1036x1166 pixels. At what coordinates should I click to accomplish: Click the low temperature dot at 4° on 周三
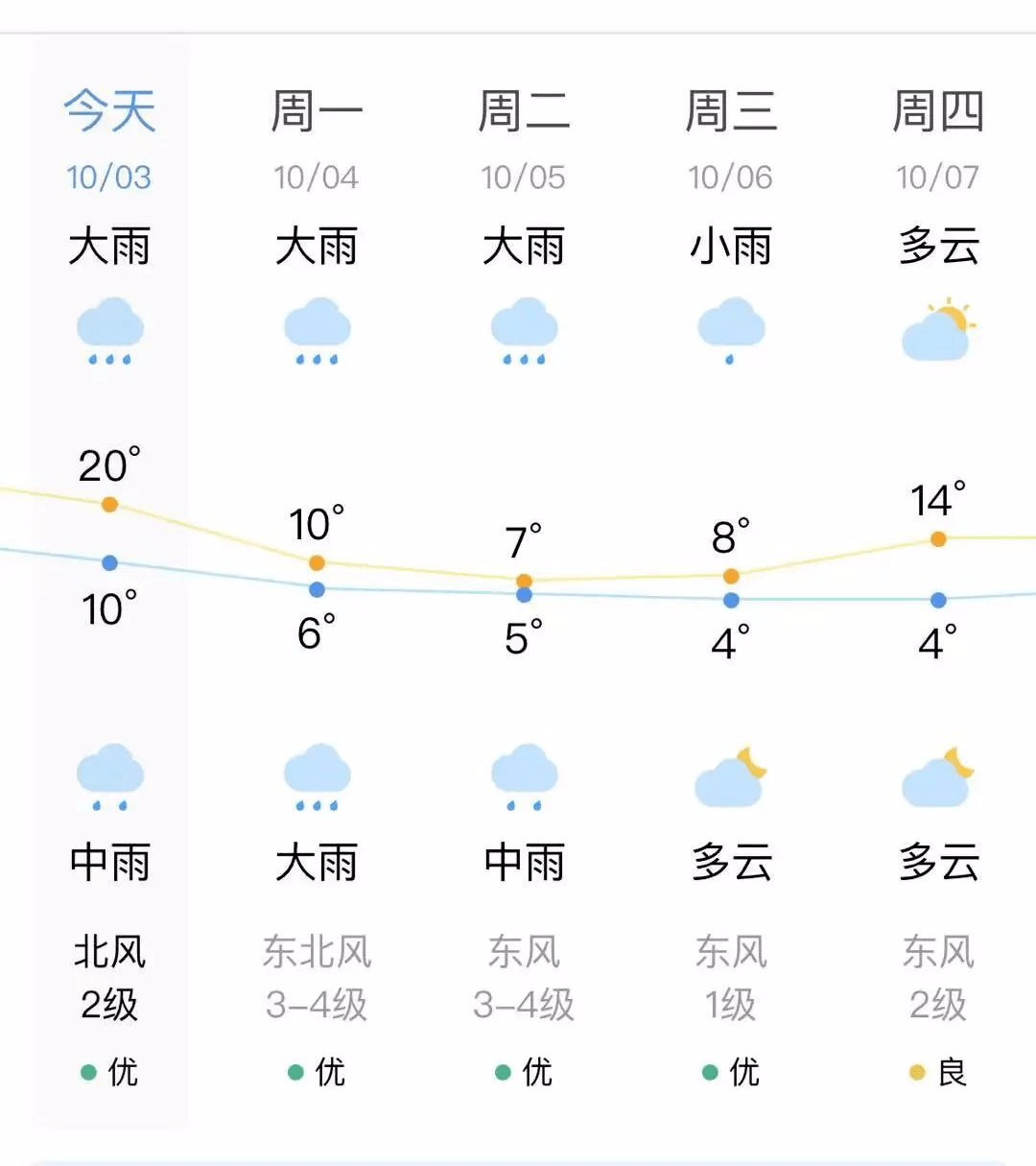[731, 600]
